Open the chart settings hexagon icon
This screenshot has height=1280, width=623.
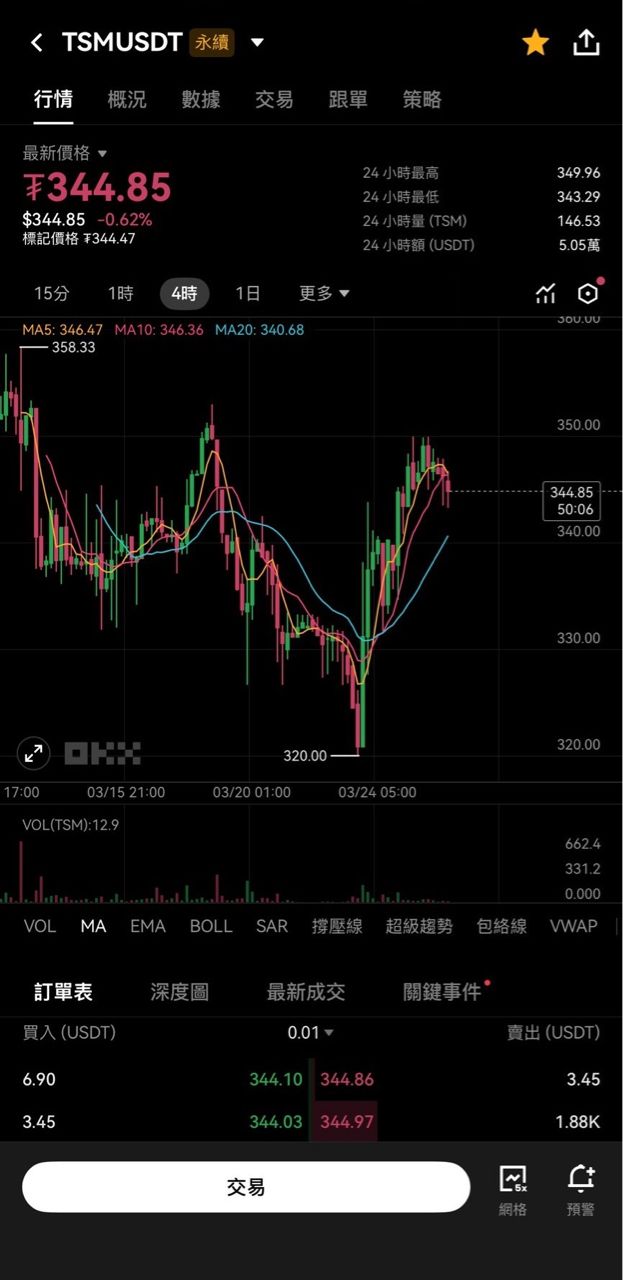588,293
